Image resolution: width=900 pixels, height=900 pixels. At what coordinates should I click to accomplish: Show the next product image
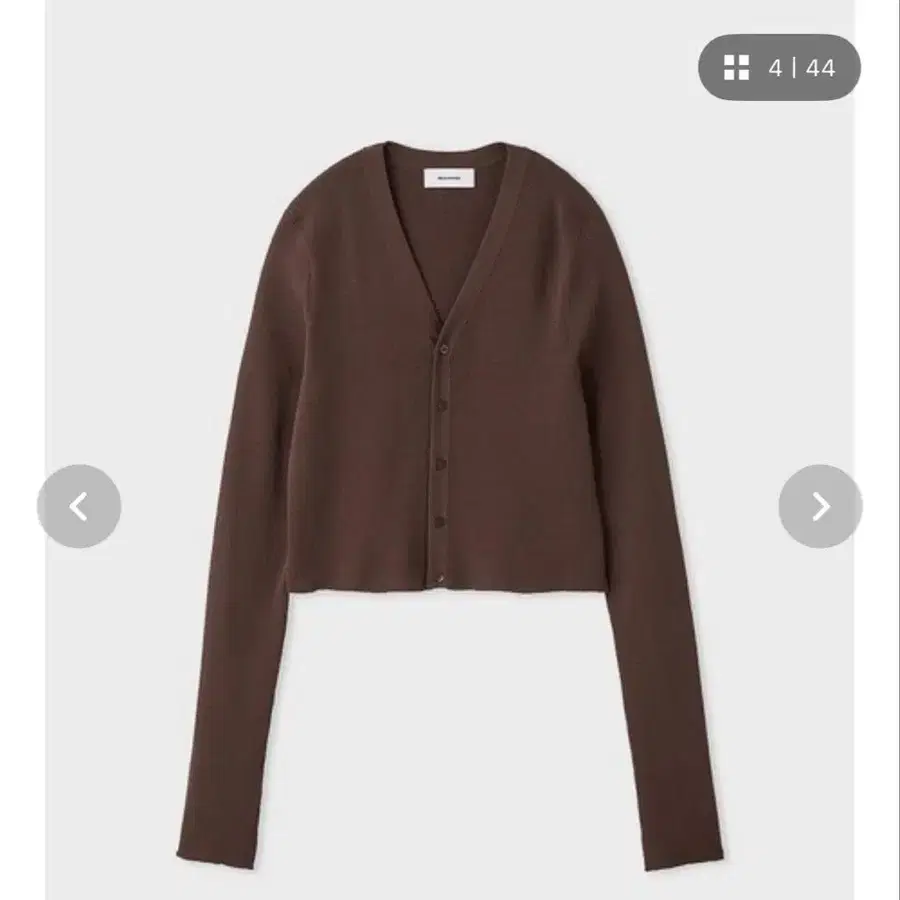tap(820, 506)
